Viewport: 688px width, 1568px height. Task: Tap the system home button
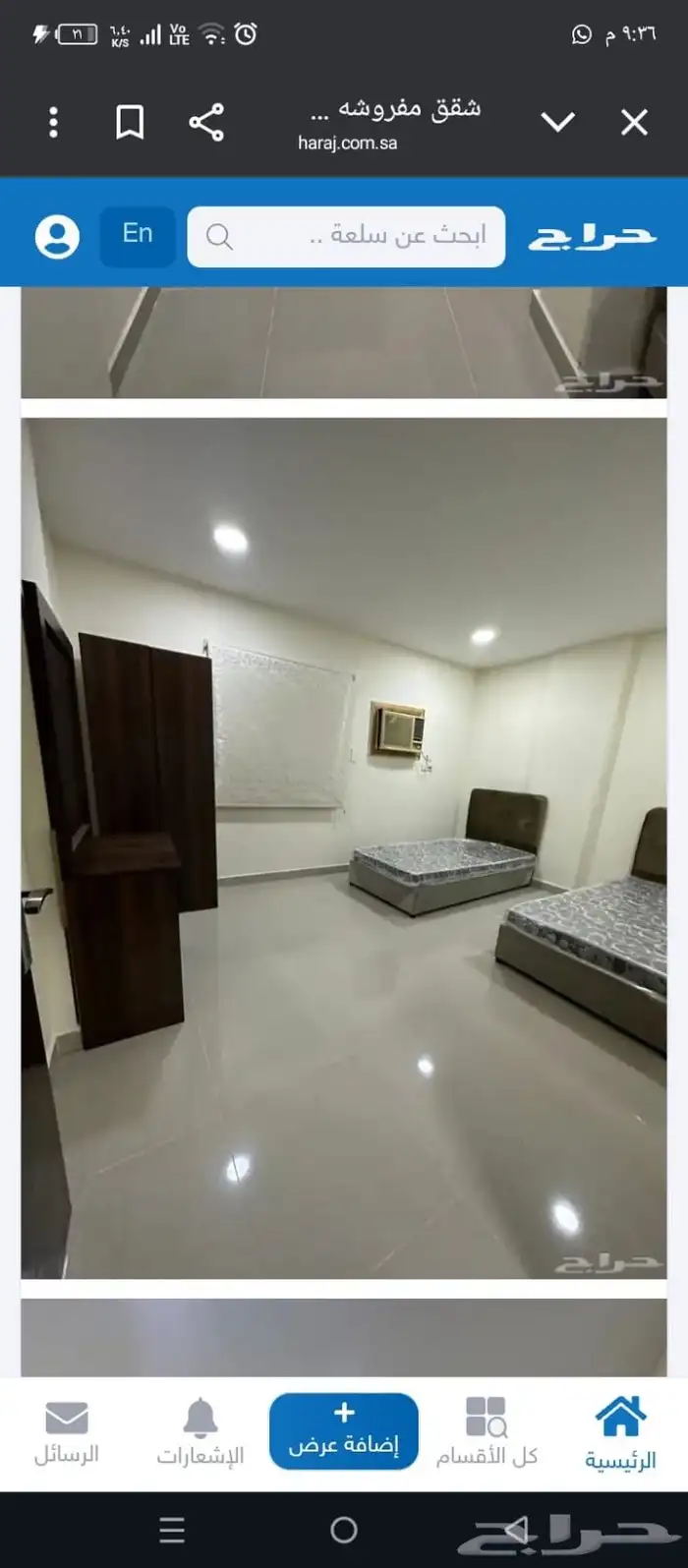pos(344,1530)
